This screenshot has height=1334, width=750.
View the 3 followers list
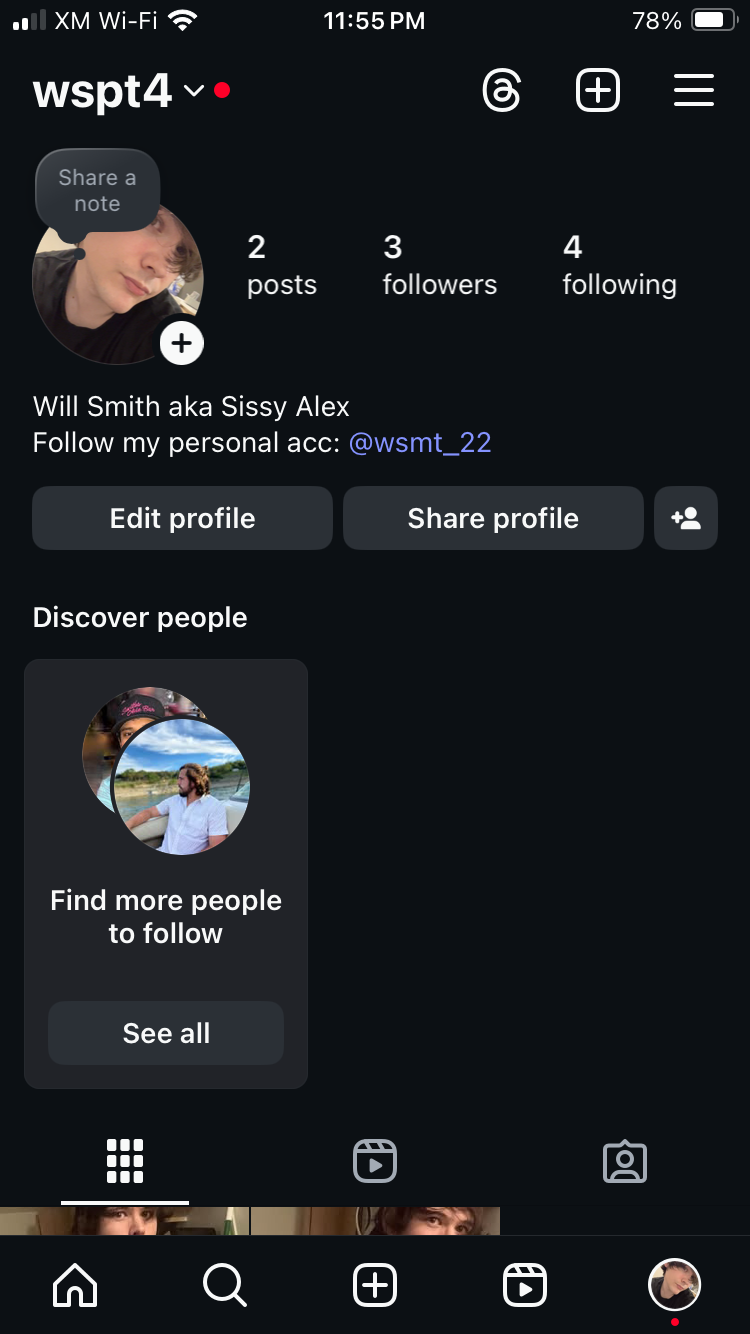(439, 265)
